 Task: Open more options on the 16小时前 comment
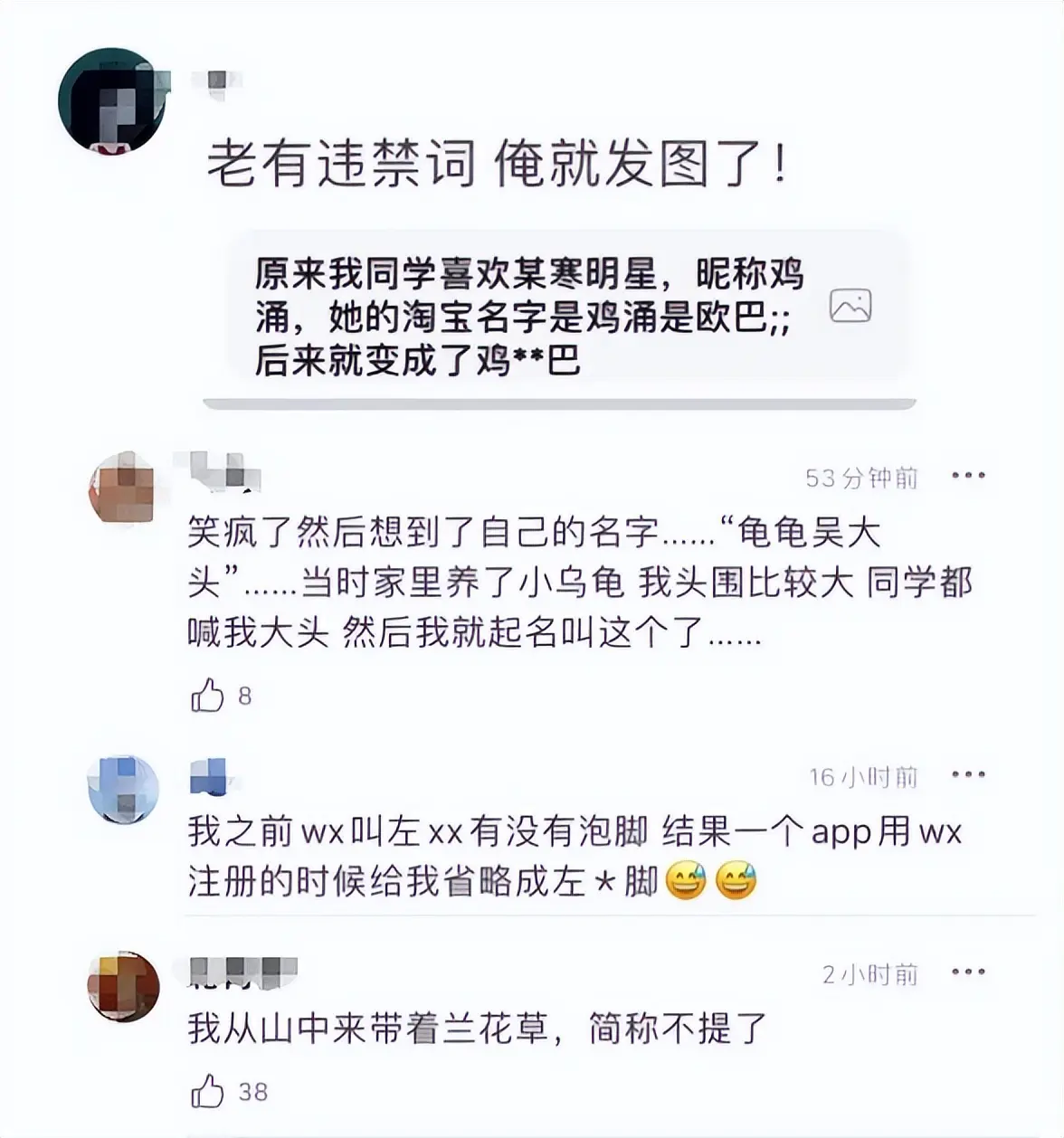[967, 775]
